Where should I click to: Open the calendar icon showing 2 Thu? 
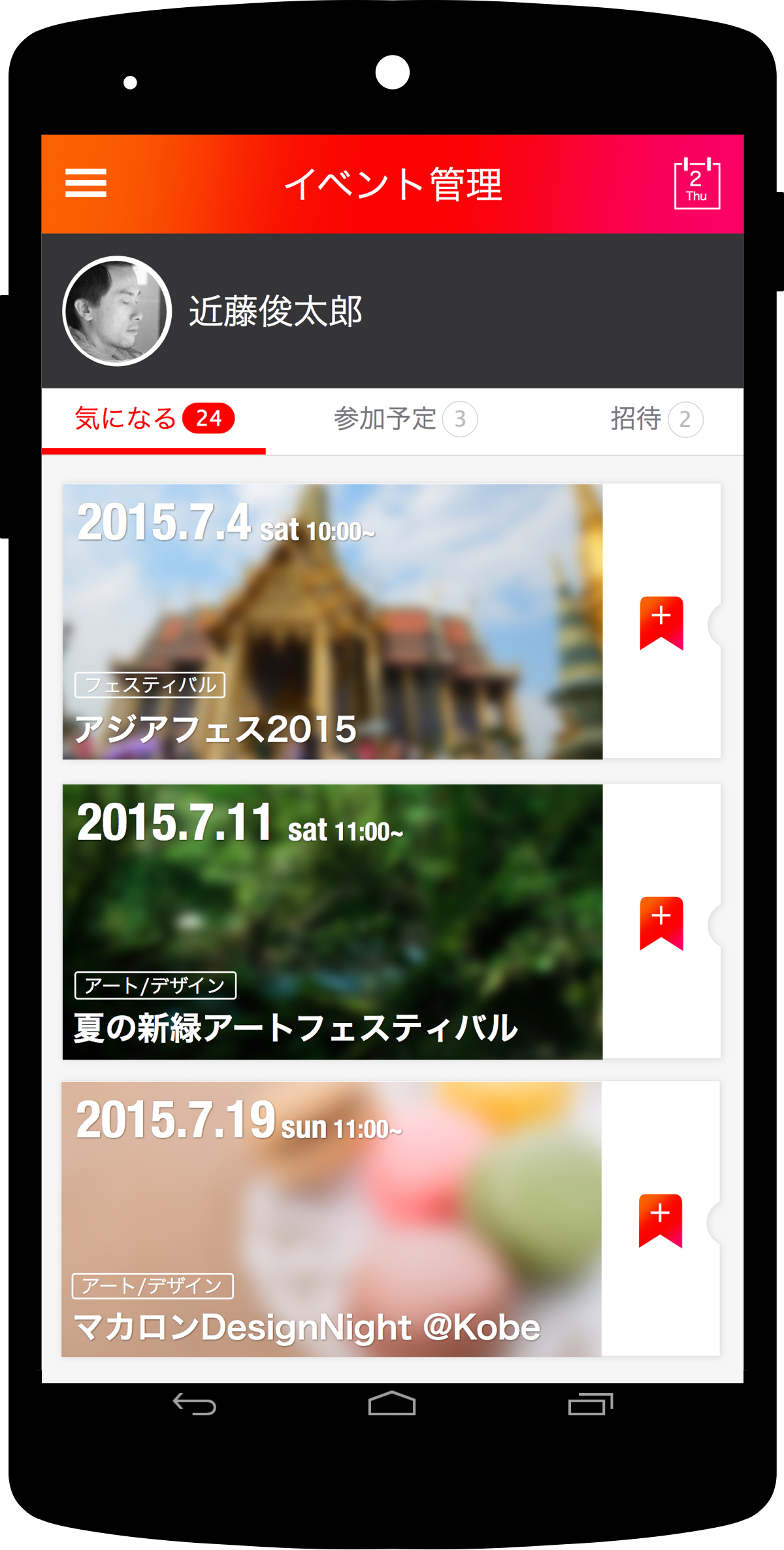point(697,184)
